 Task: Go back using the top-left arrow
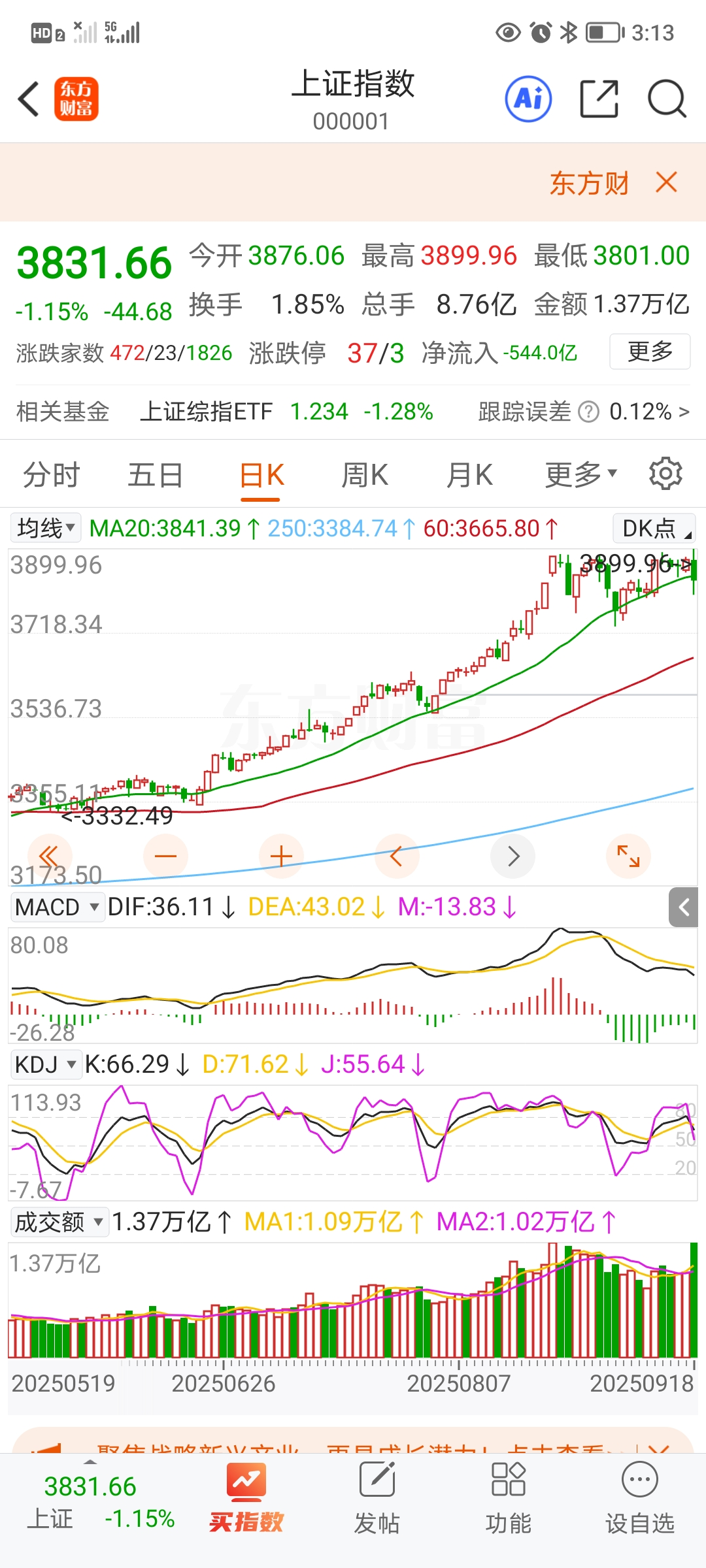click(x=29, y=99)
